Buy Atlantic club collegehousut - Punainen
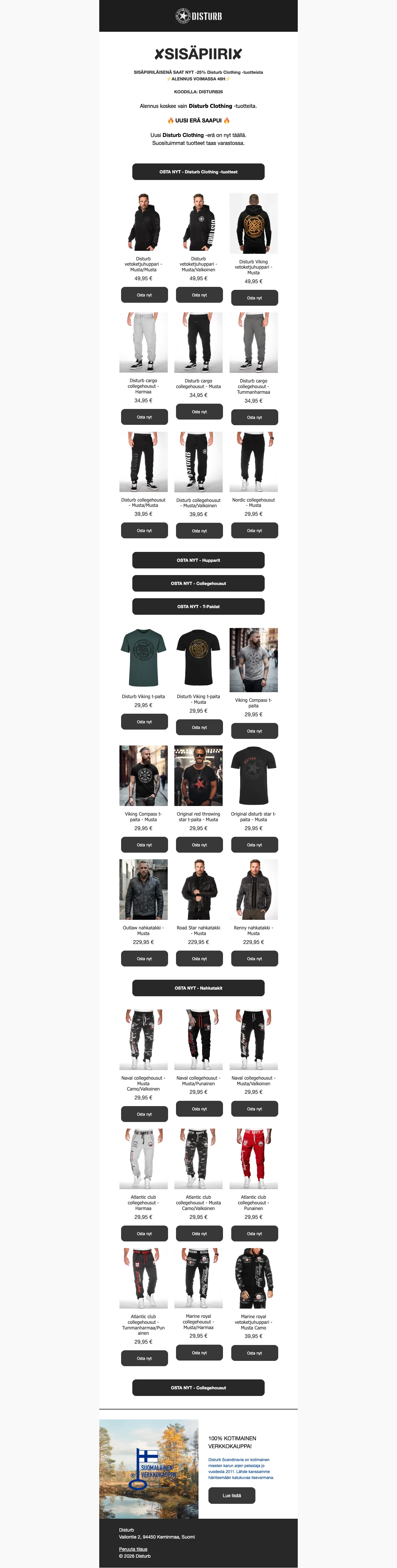This screenshot has width=397, height=1568. [254, 1234]
